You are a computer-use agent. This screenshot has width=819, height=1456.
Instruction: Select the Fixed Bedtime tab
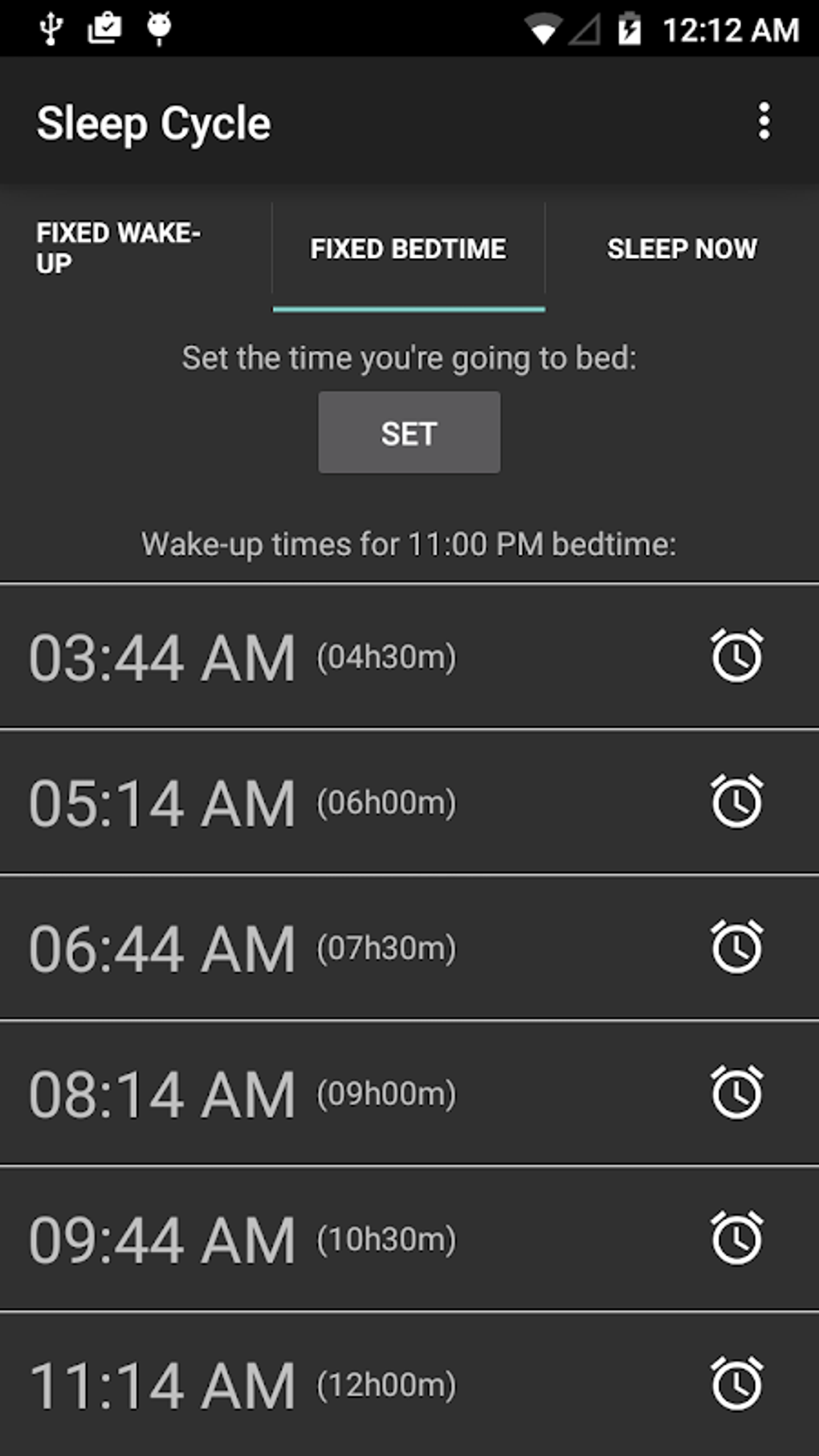click(409, 249)
